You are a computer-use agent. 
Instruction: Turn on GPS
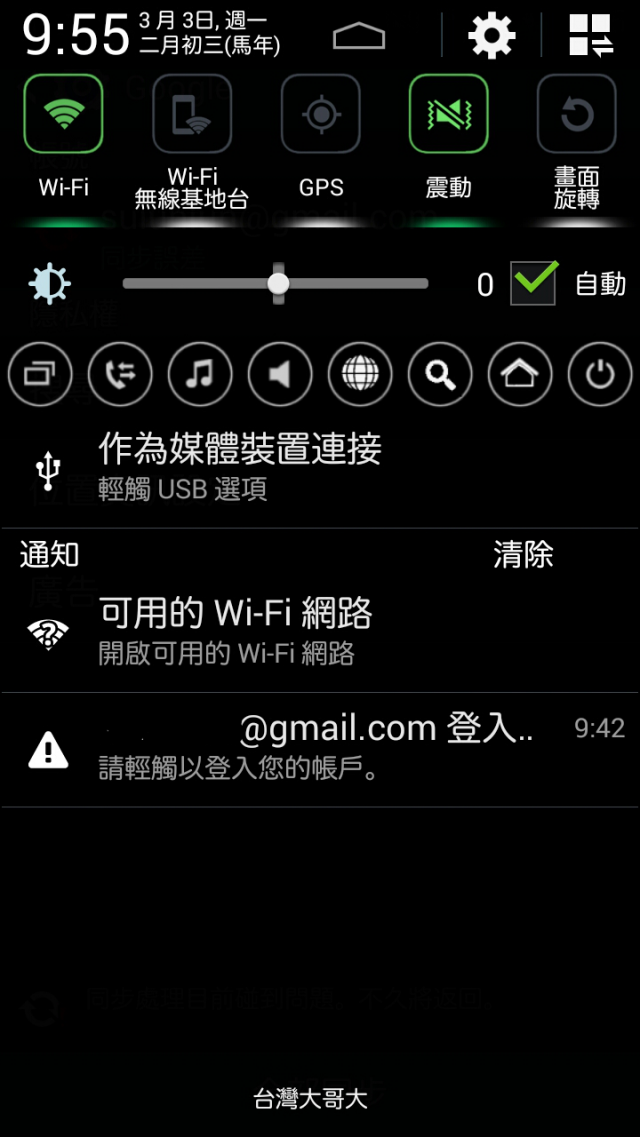[x=321, y=114]
